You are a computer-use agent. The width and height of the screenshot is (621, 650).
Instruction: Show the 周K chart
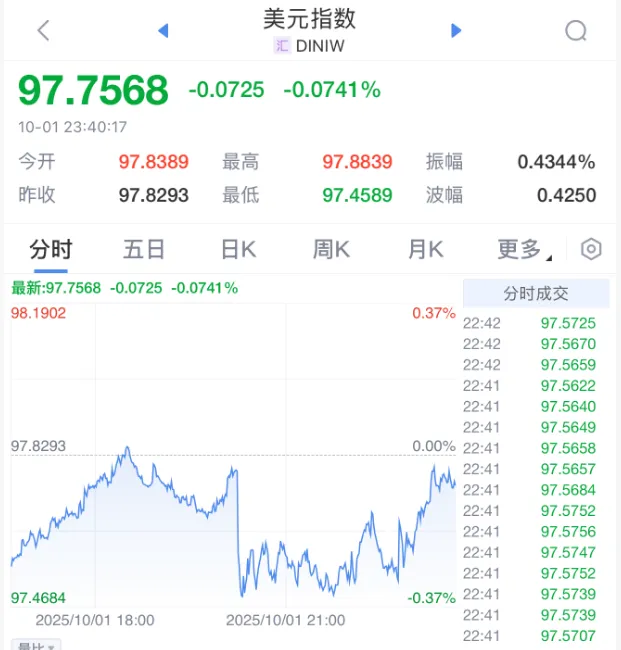331,249
